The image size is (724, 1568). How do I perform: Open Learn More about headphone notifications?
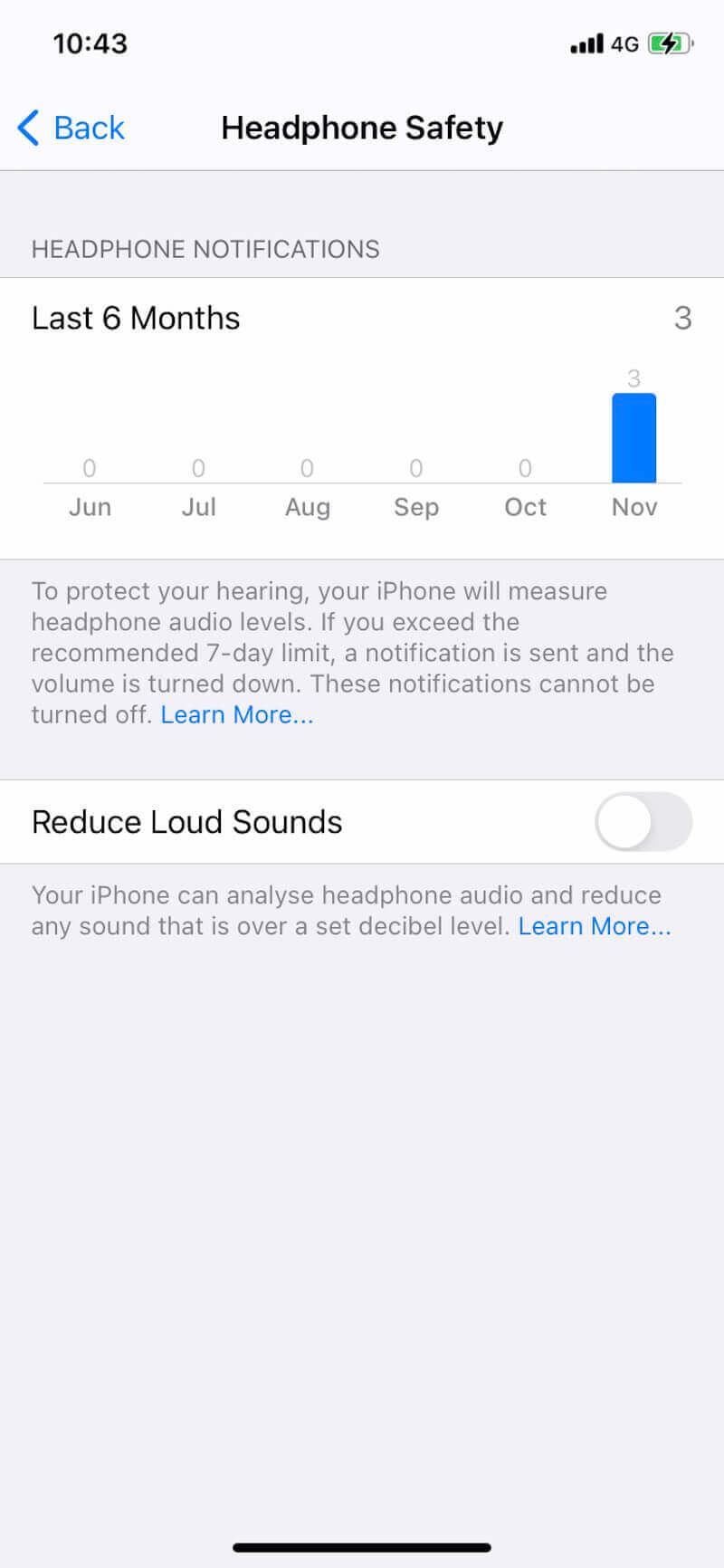pyautogui.click(x=236, y=714)
